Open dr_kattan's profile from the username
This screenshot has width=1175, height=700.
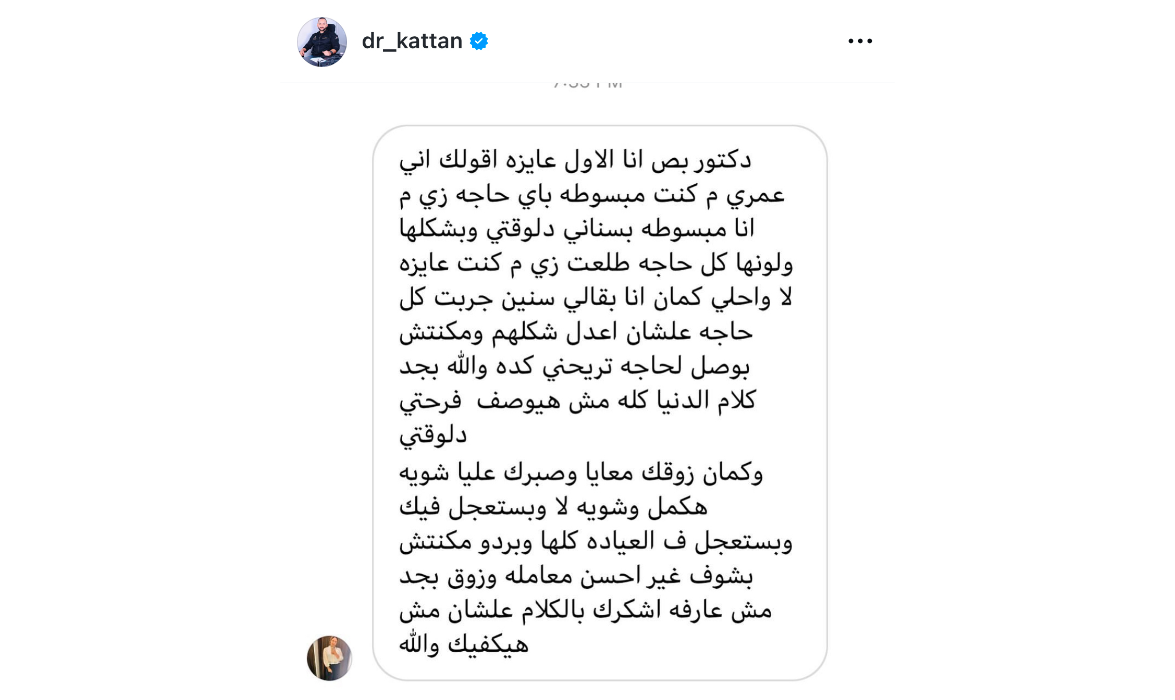[412, 41]
